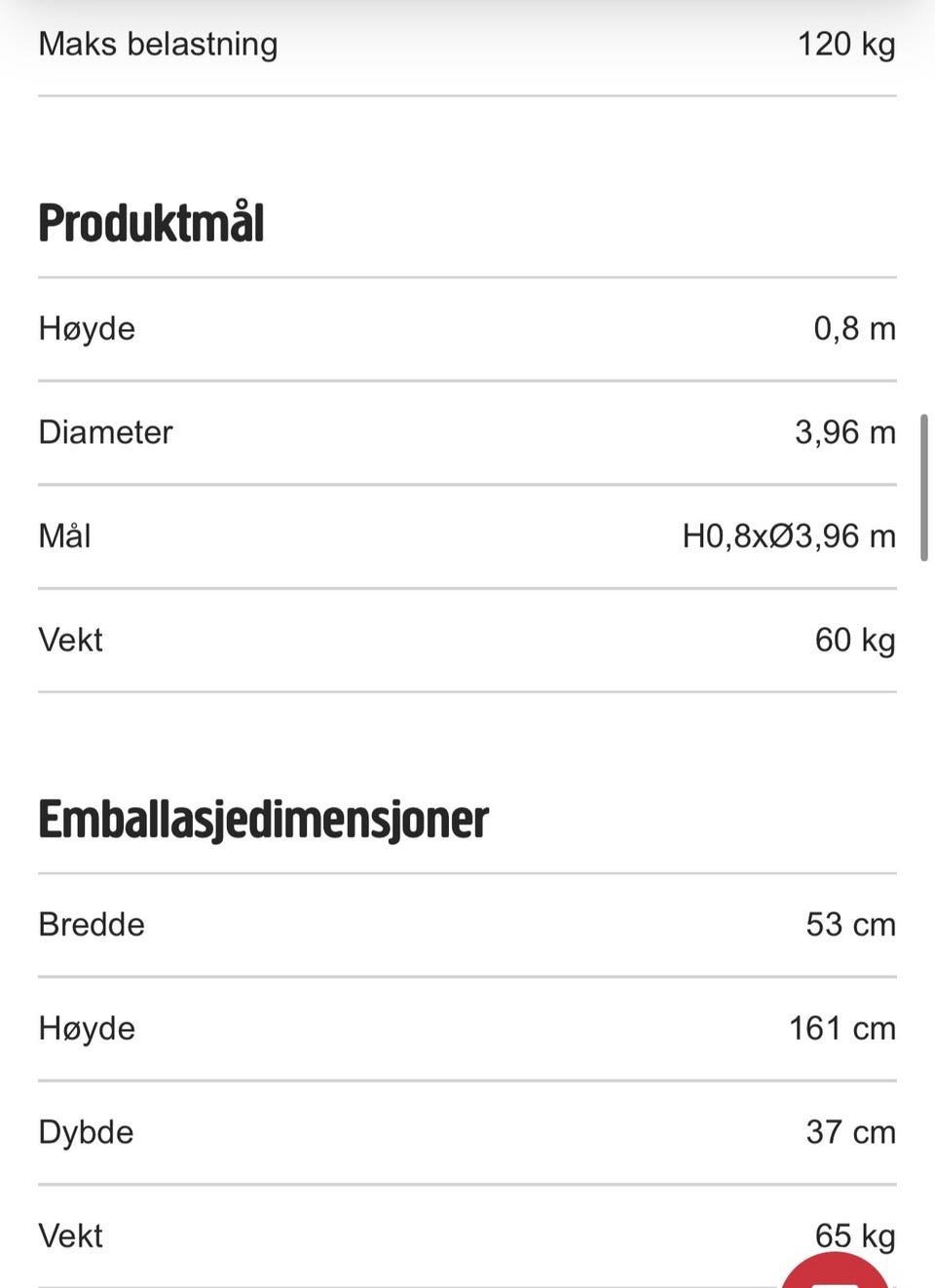Select the Produktmål section heading
This screenshot has height=1288, width=935.
(x=150, y=222)
